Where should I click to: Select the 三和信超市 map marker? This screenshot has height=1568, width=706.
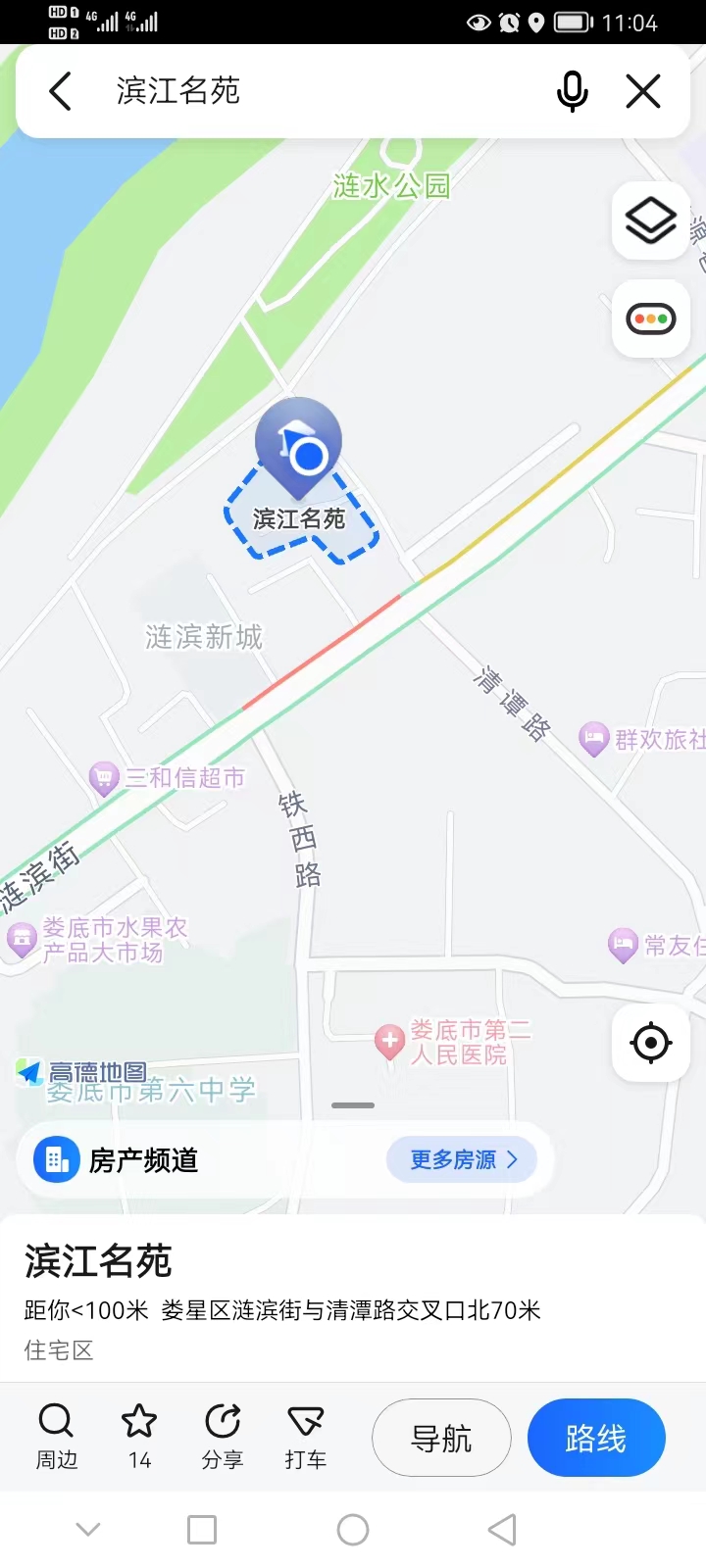pos(104,778)
